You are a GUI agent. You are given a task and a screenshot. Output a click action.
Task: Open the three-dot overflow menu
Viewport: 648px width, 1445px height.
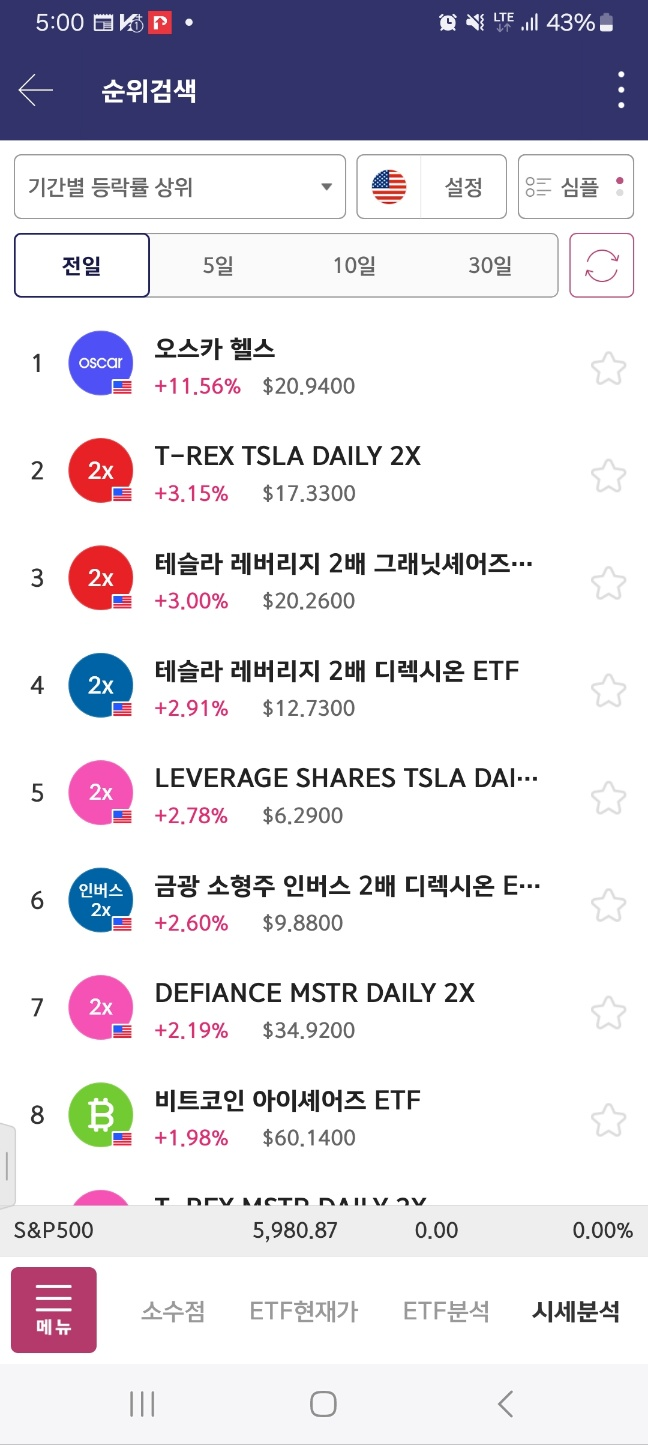(621, 91)
